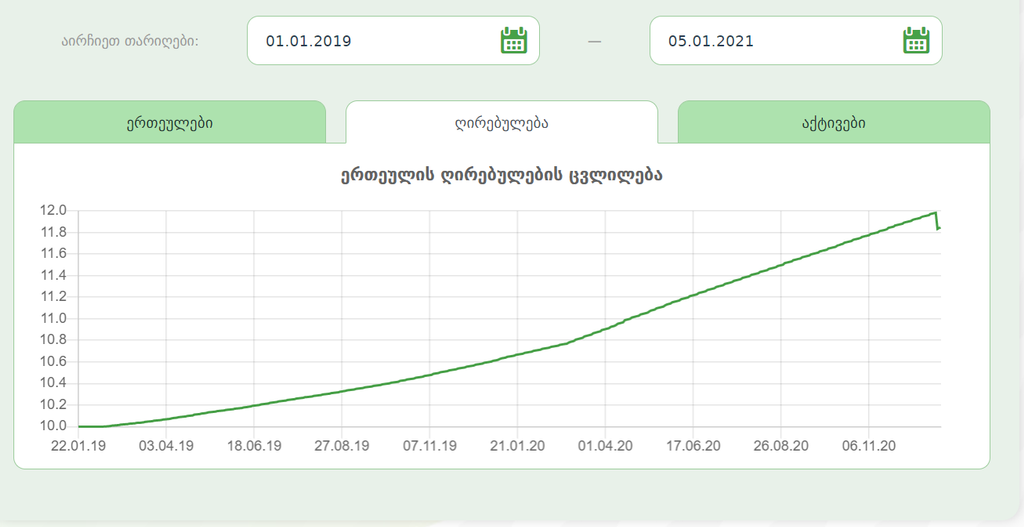The height and width of the screenshot is (527, 1024).
Task: Tap the calendar icon for the start date
Action: (513, 41)
